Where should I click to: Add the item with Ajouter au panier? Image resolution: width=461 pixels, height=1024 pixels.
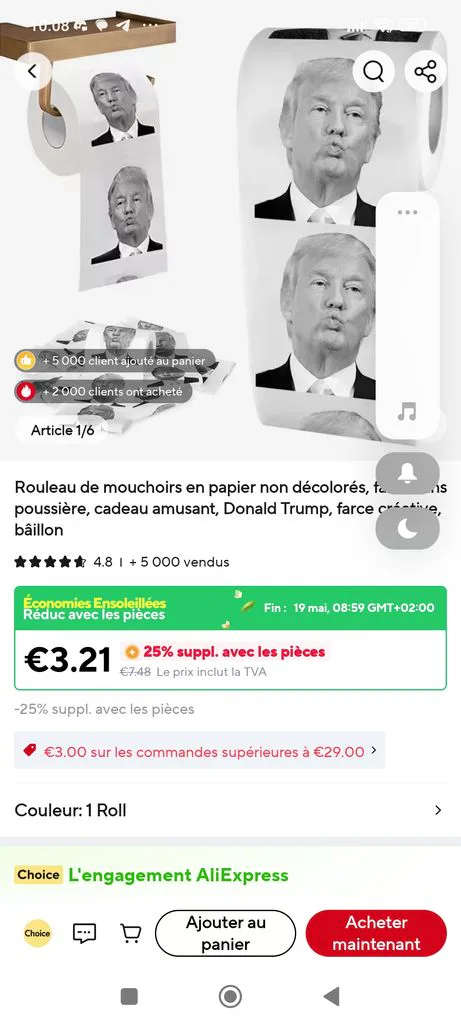coord(225,933)
